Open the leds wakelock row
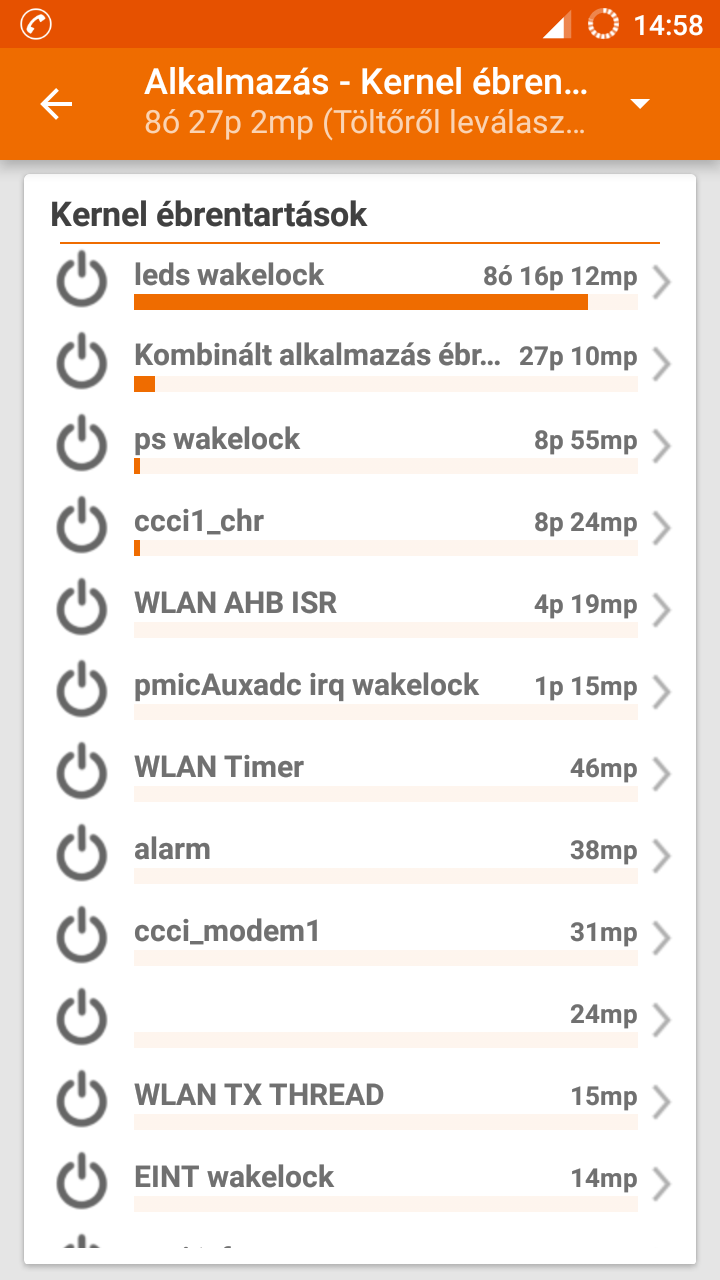Viewport: 720px width, 1280px height. pyautogui.click(x=362, y=282)
